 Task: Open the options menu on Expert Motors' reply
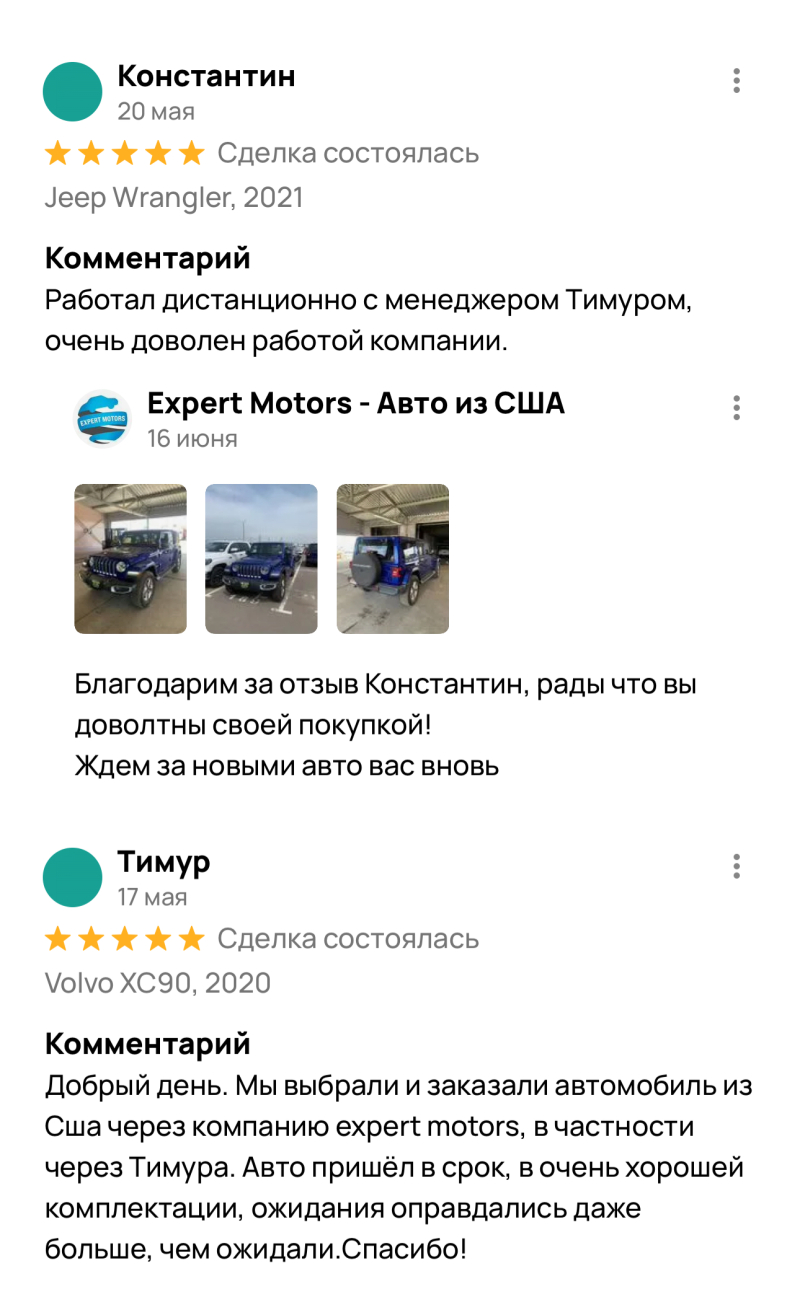tap(736, 408)
